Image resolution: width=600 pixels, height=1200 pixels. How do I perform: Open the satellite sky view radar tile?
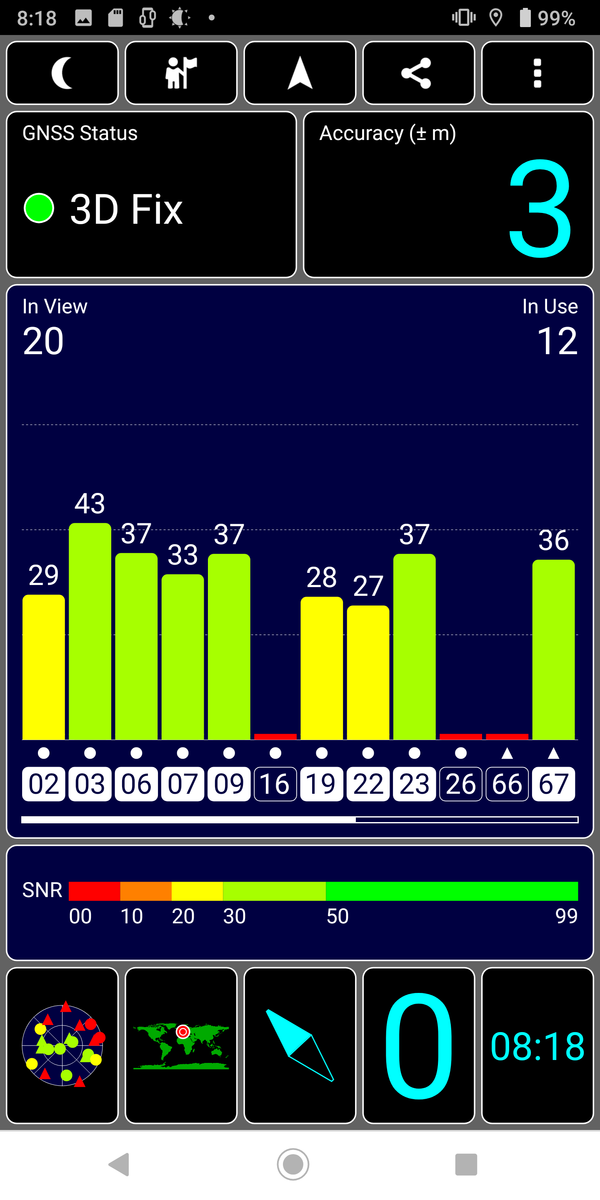click(x=63, y=1045)
